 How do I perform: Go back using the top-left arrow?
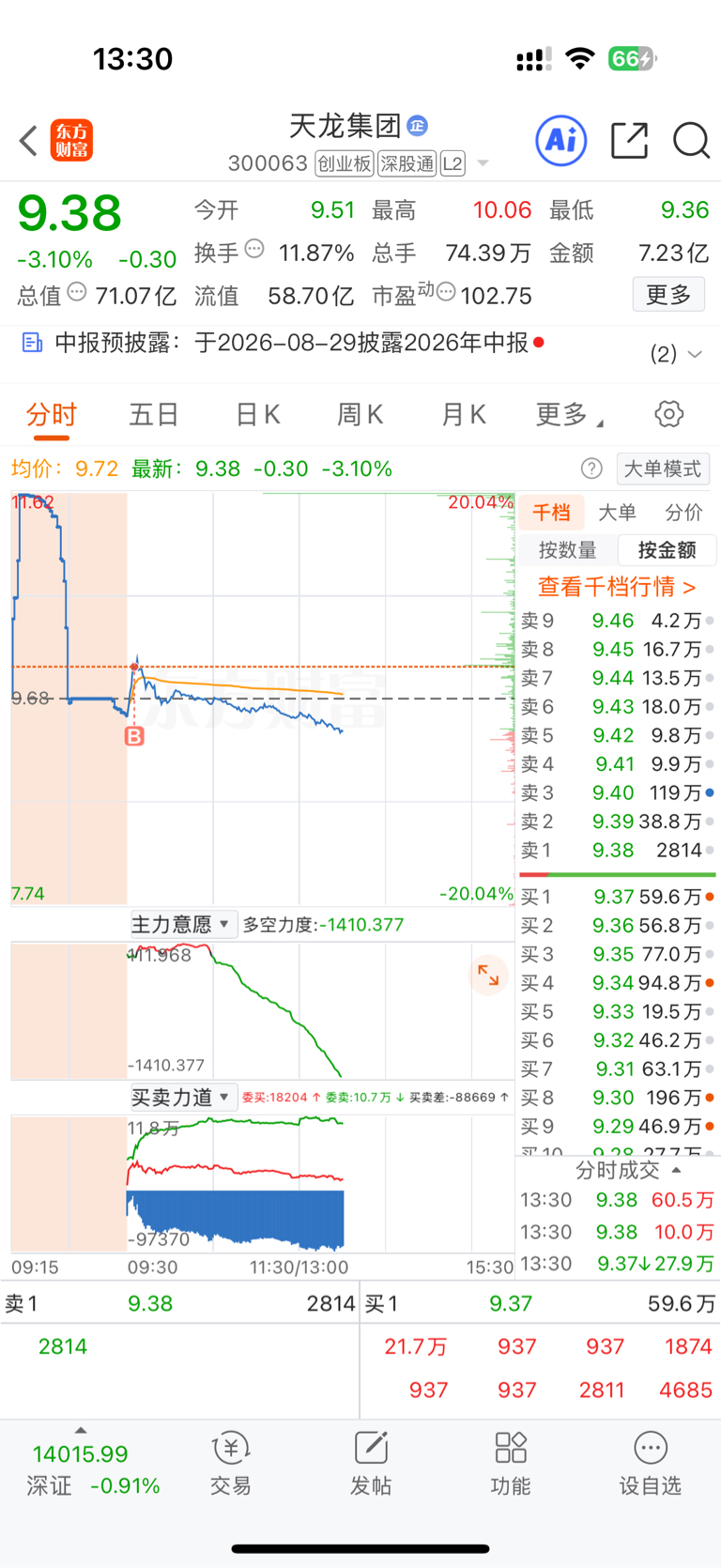click(x=28, y=141)
